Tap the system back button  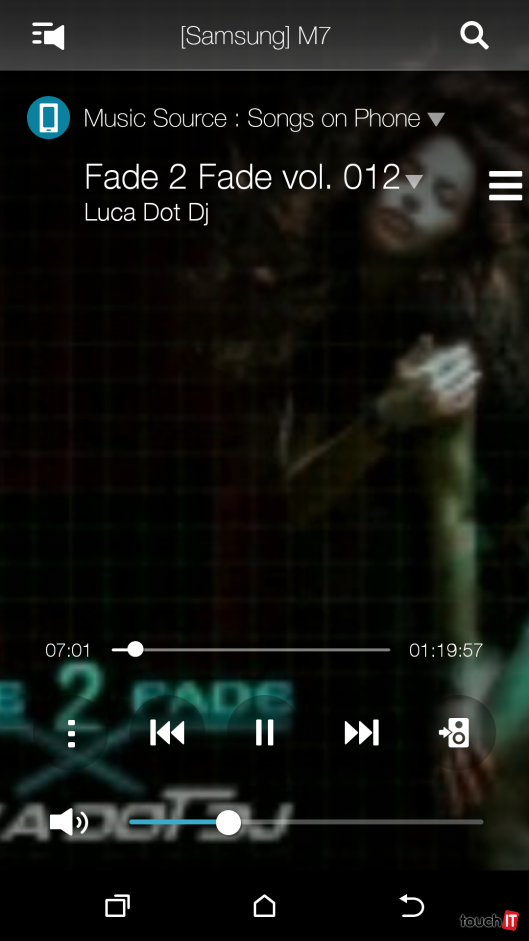412,906
